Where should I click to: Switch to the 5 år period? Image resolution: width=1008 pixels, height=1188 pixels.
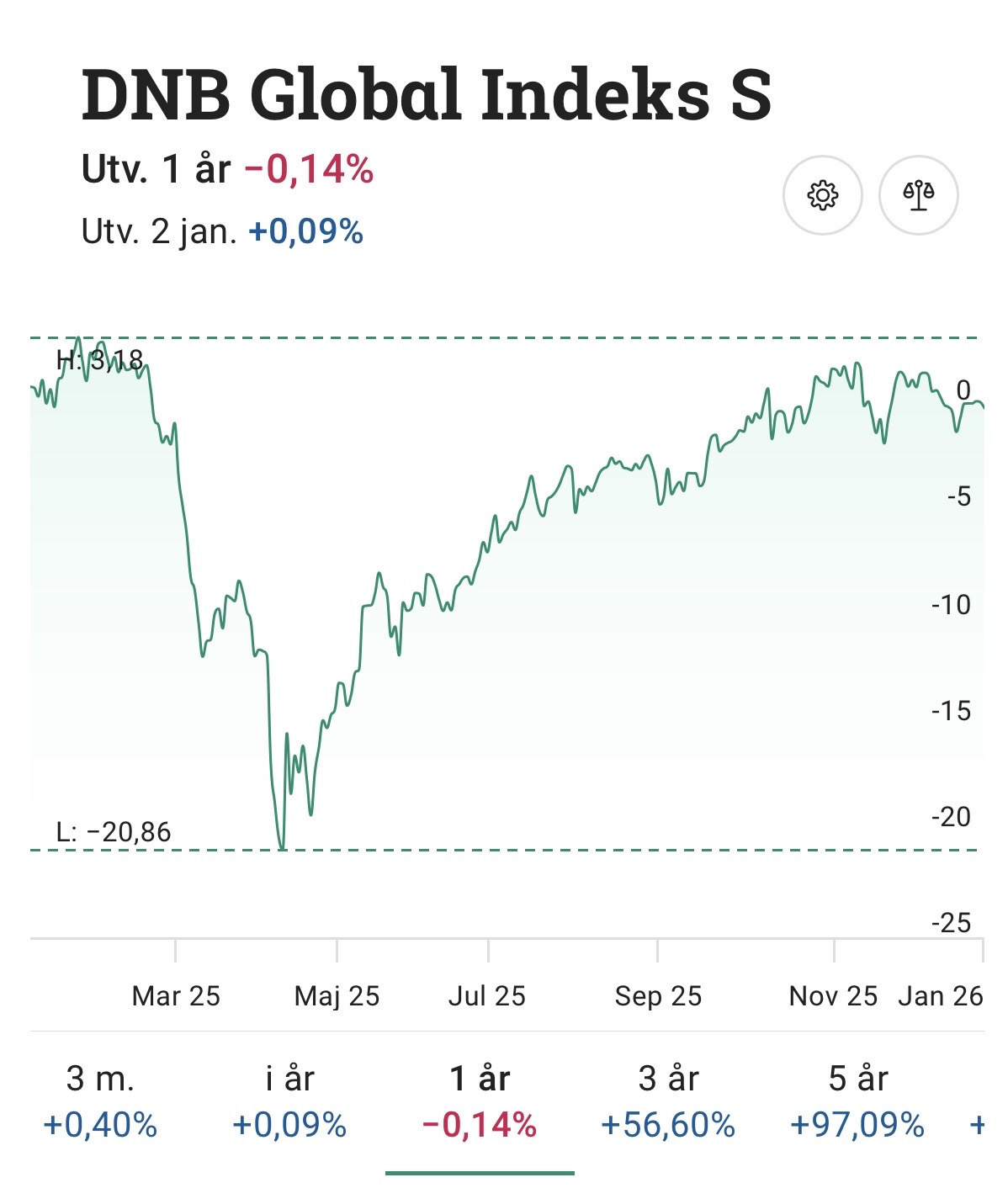(857, 1100)
